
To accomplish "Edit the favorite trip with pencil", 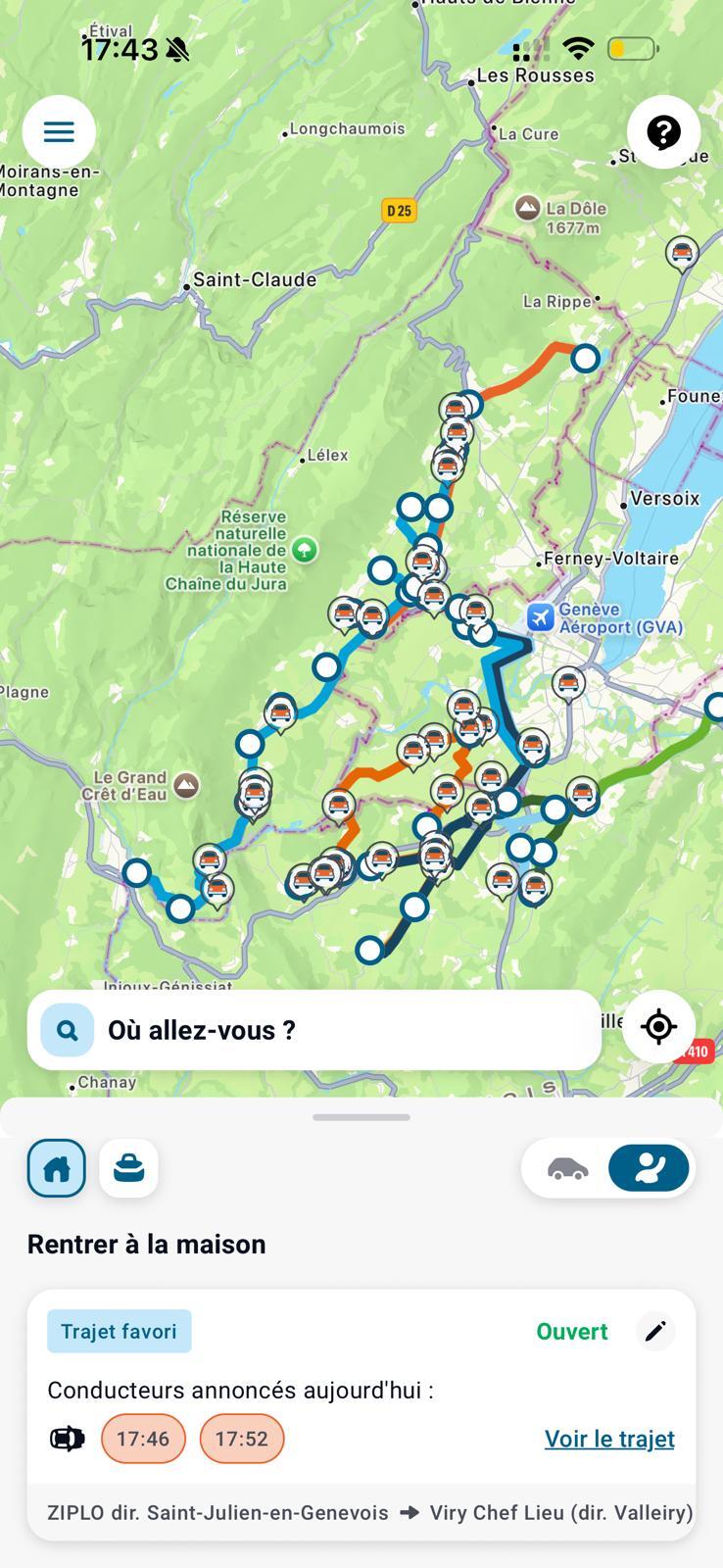I will click(x=655, y=1331).
